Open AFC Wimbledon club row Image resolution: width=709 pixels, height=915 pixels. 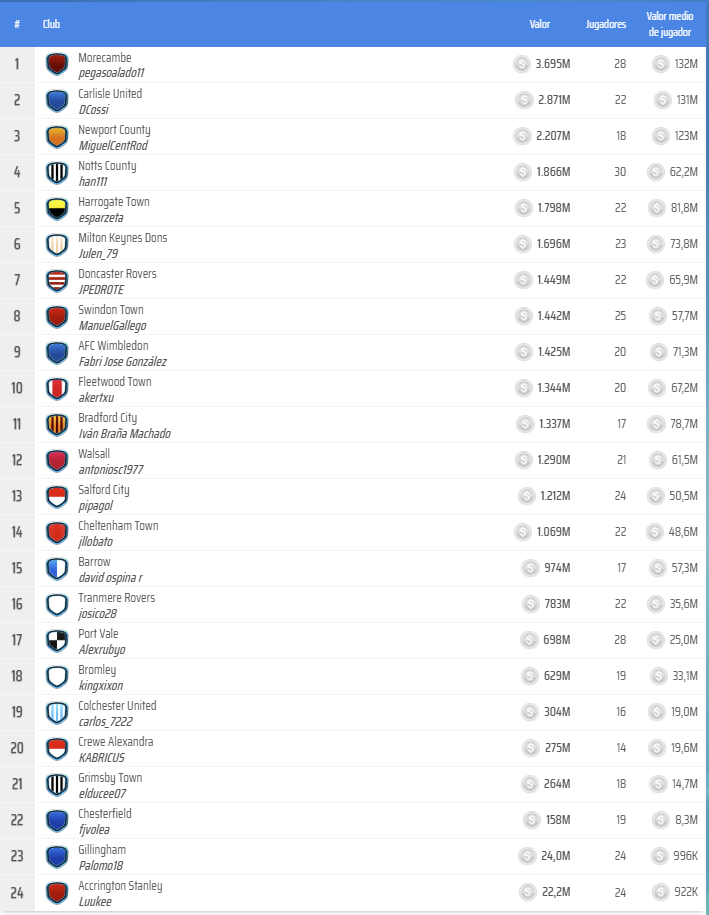pyautogui.click(x=112, y=346)
